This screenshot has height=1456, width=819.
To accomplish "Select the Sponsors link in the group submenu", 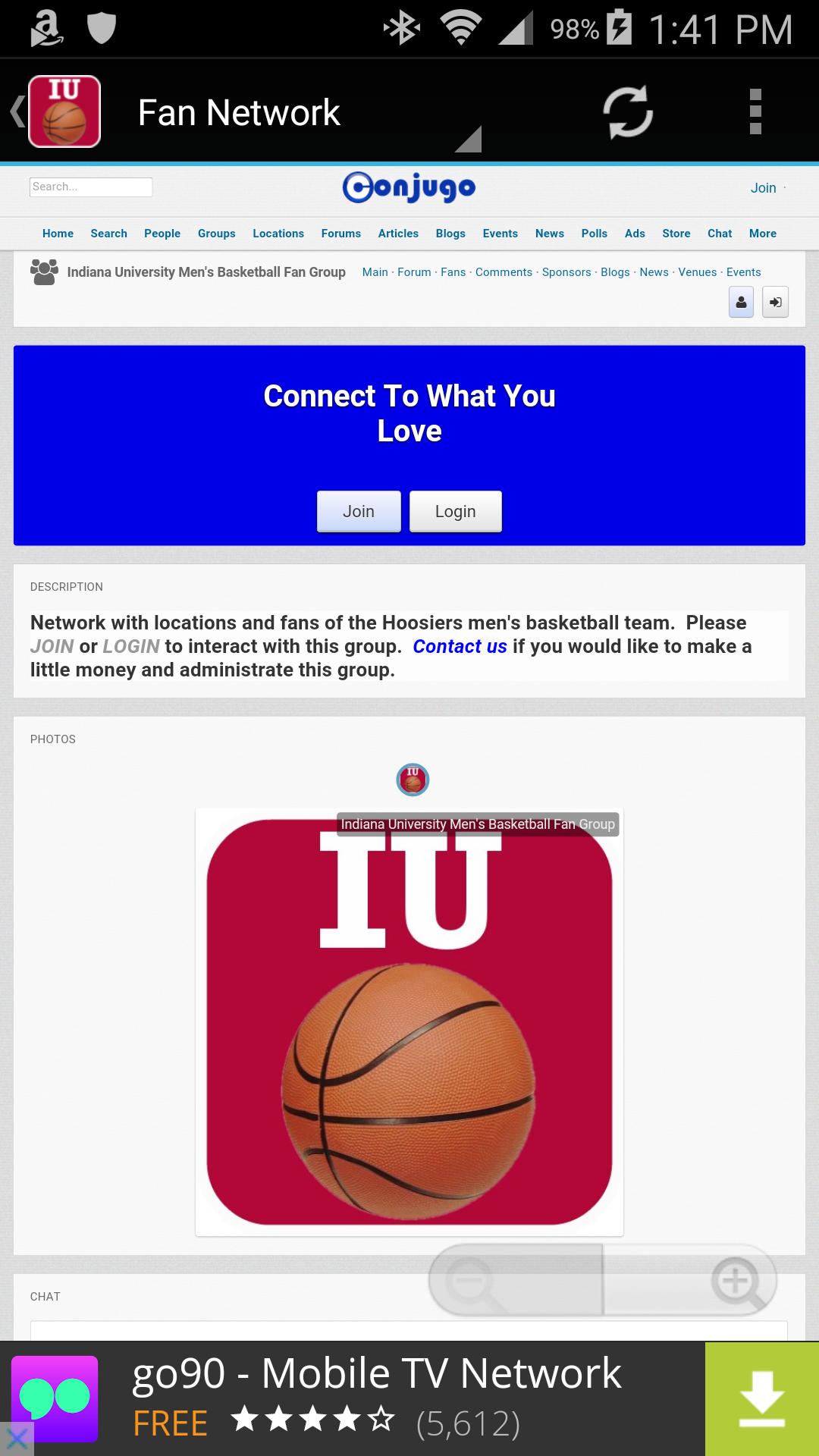I will 566,271.
